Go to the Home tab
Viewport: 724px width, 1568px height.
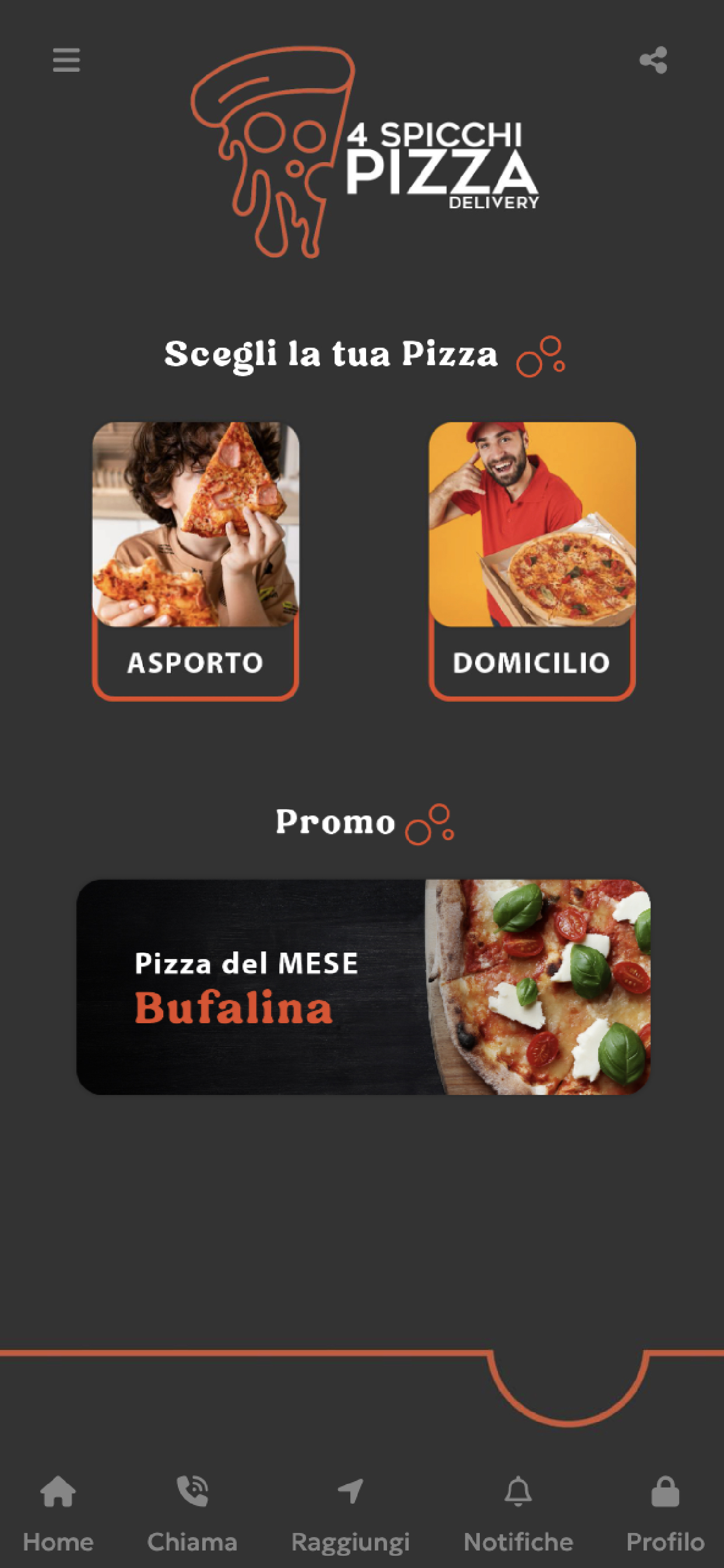58,1514
